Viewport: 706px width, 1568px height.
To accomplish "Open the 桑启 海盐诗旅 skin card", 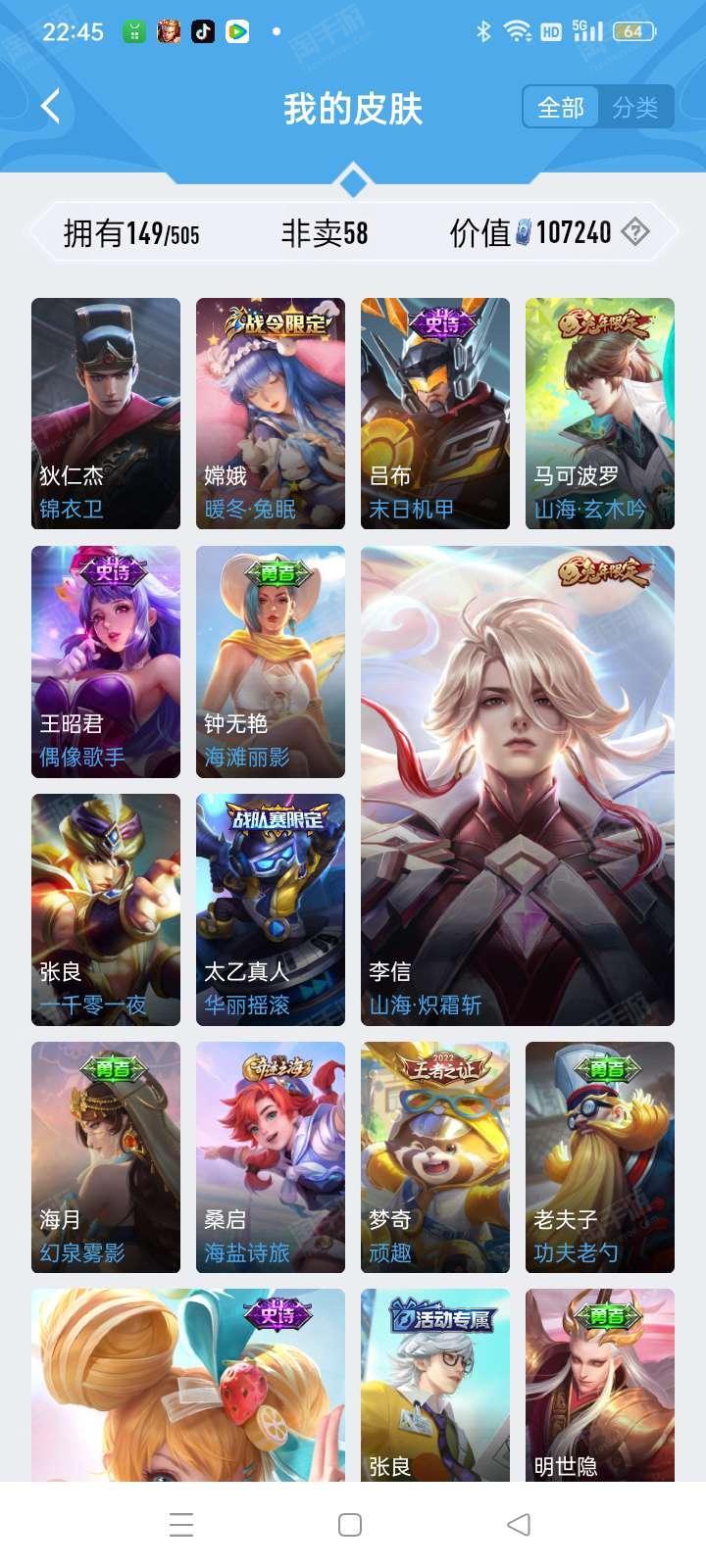I will click(271, 1157).
